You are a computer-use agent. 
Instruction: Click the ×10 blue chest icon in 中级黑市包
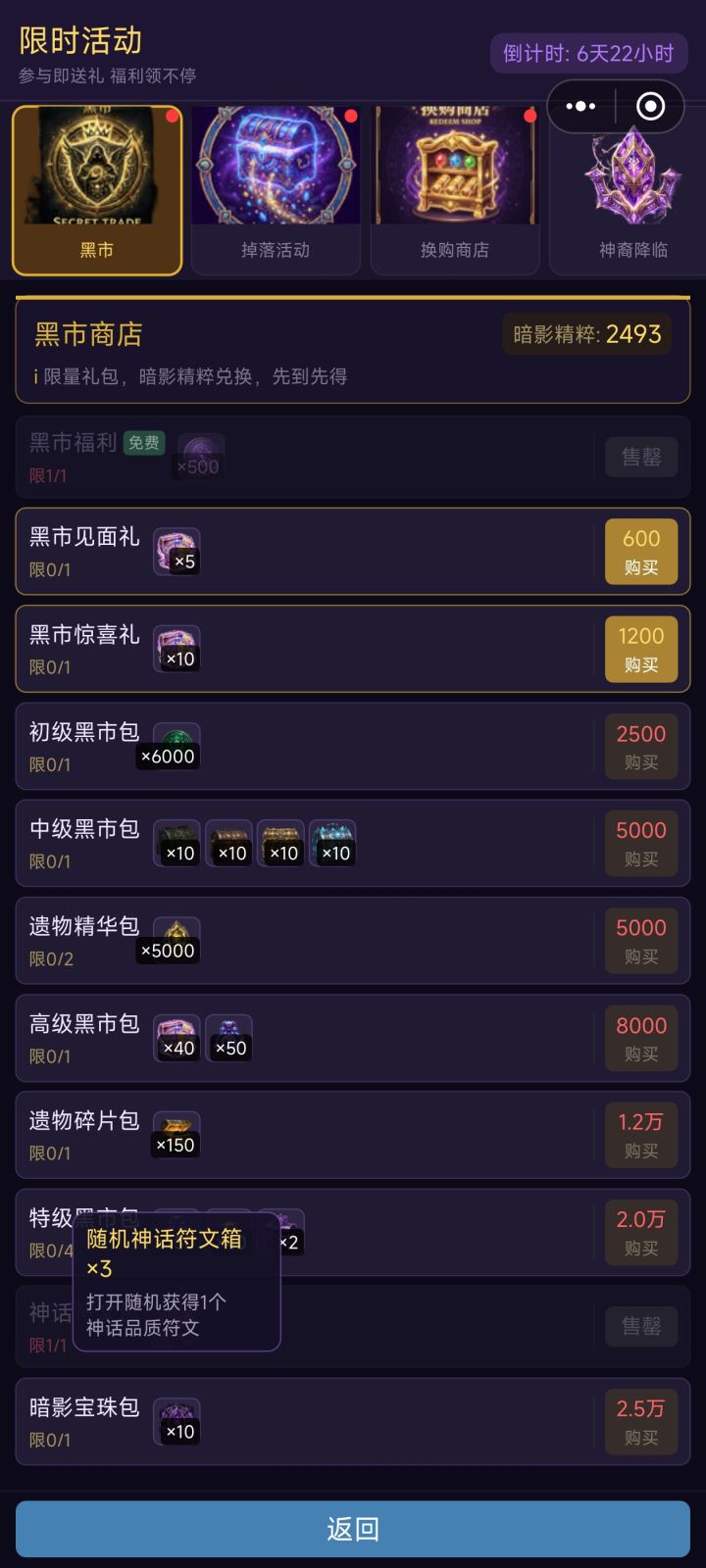click(333, 842)
